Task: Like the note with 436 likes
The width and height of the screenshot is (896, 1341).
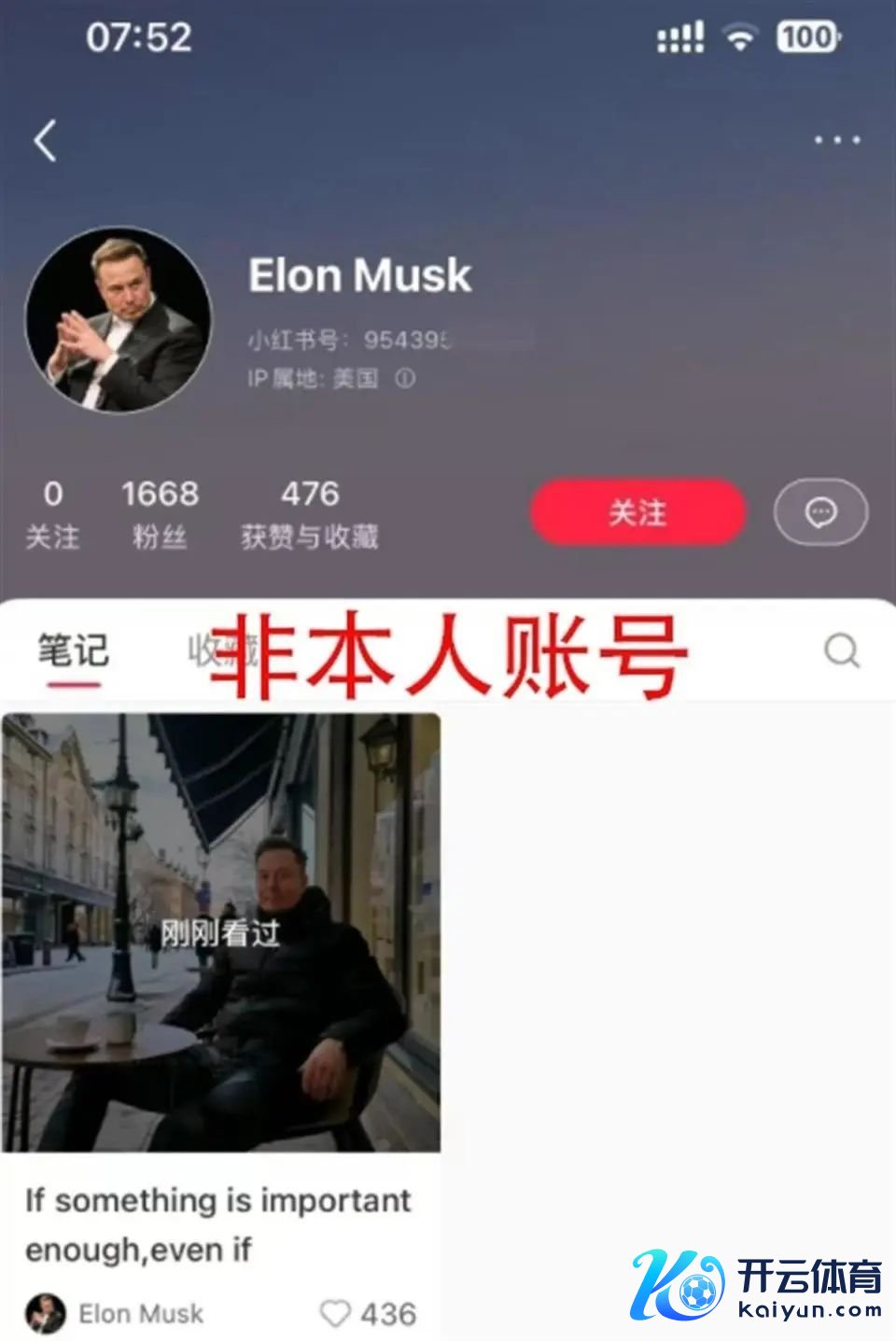Action: point(335,1313)
